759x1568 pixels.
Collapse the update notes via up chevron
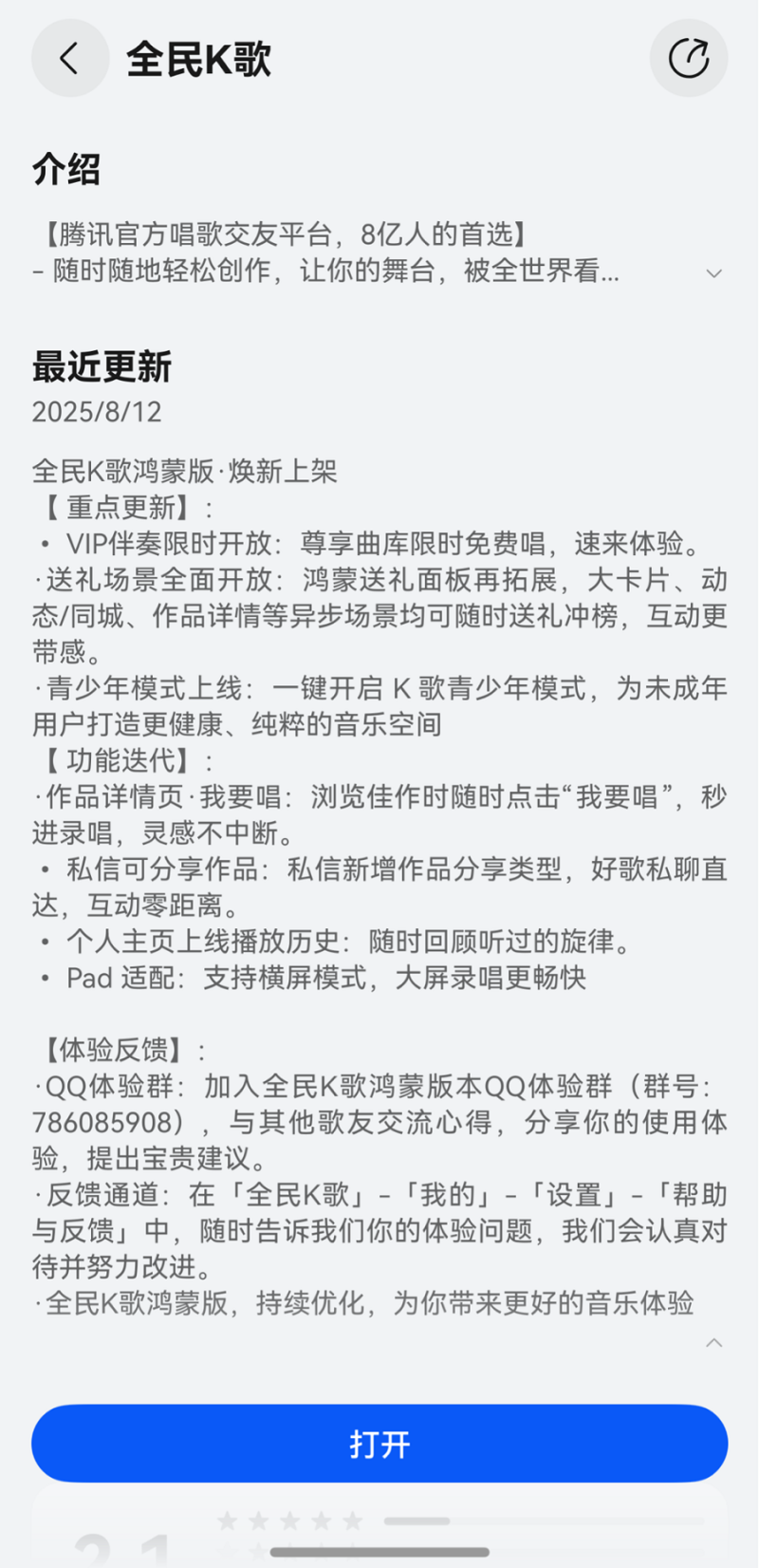coord(715,1342)
